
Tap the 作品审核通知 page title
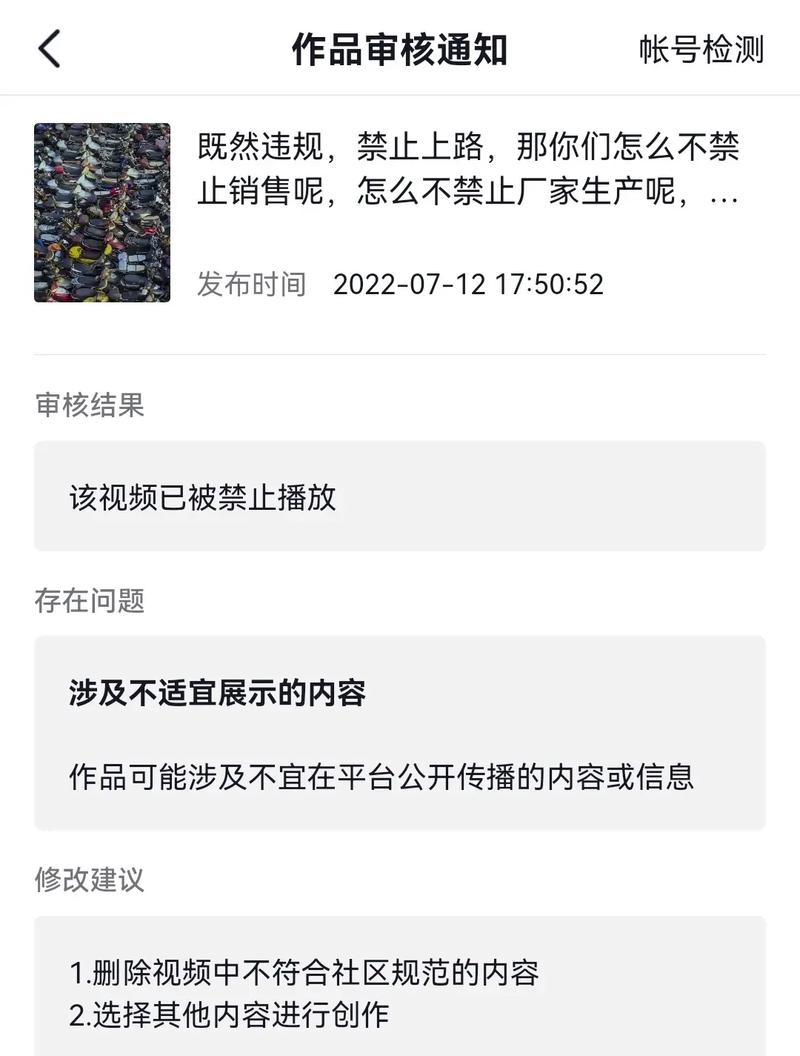(400, 48)
